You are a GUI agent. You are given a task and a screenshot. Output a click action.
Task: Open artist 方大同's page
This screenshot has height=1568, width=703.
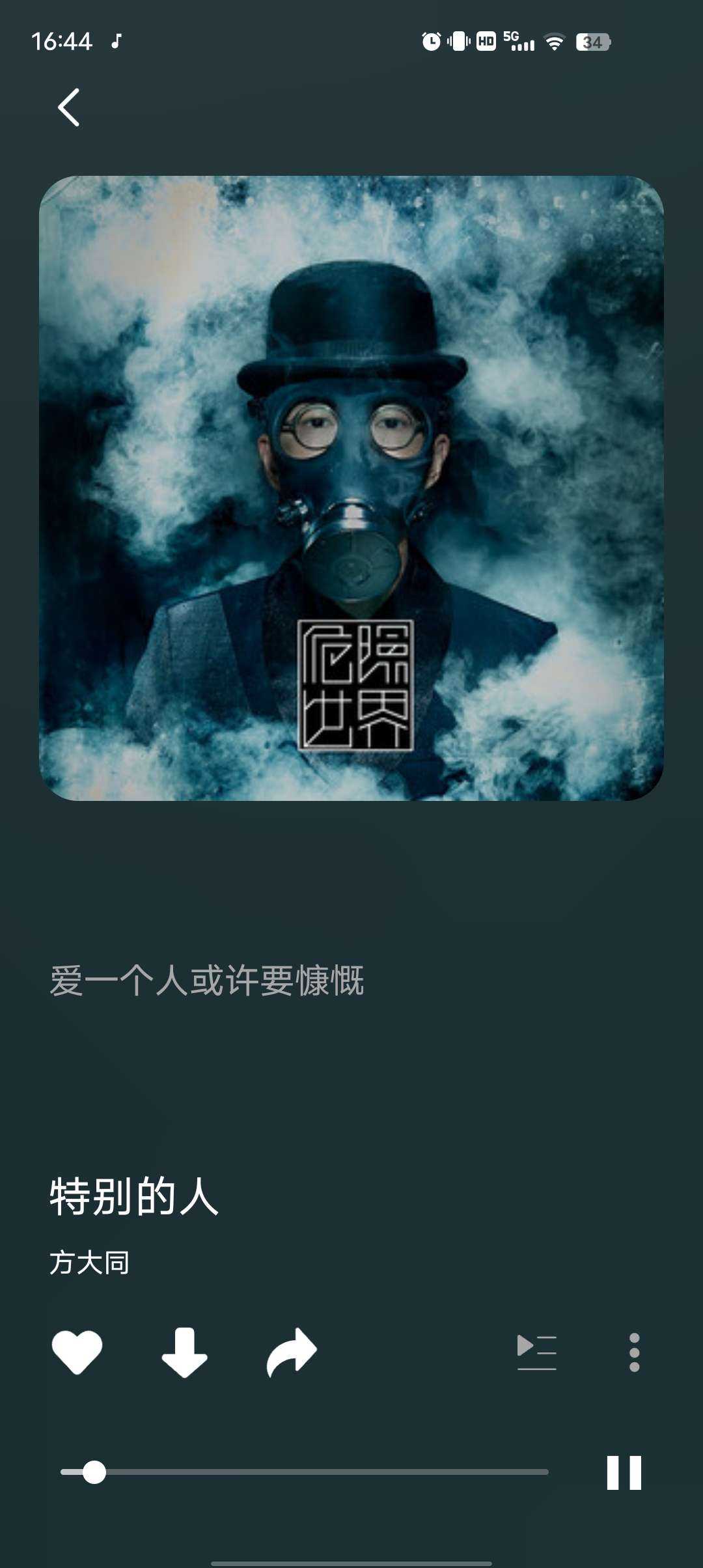90,1263
